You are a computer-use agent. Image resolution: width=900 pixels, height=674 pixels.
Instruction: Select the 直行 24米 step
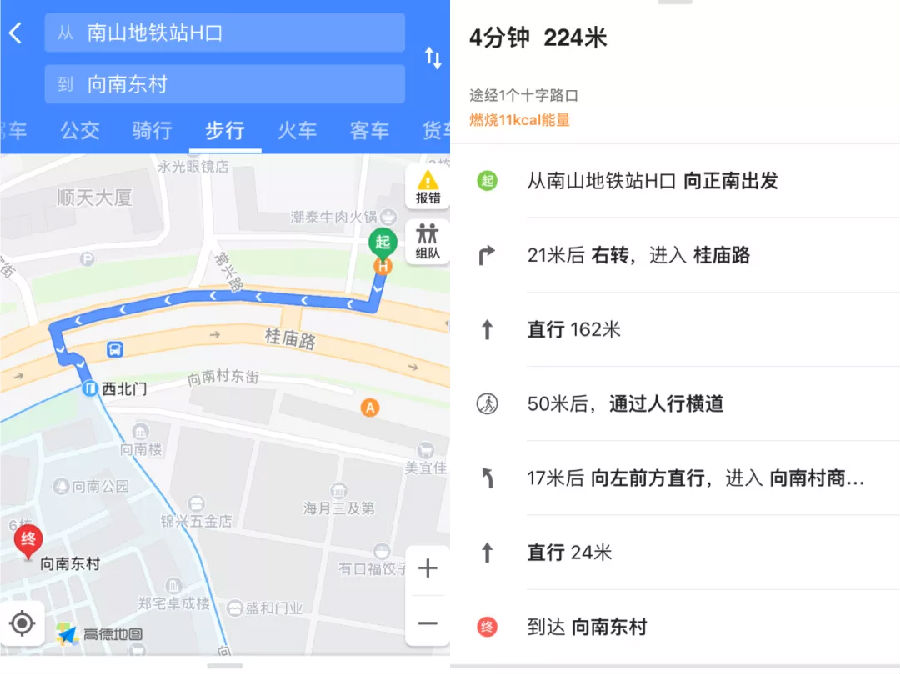[x=675, y=552]
